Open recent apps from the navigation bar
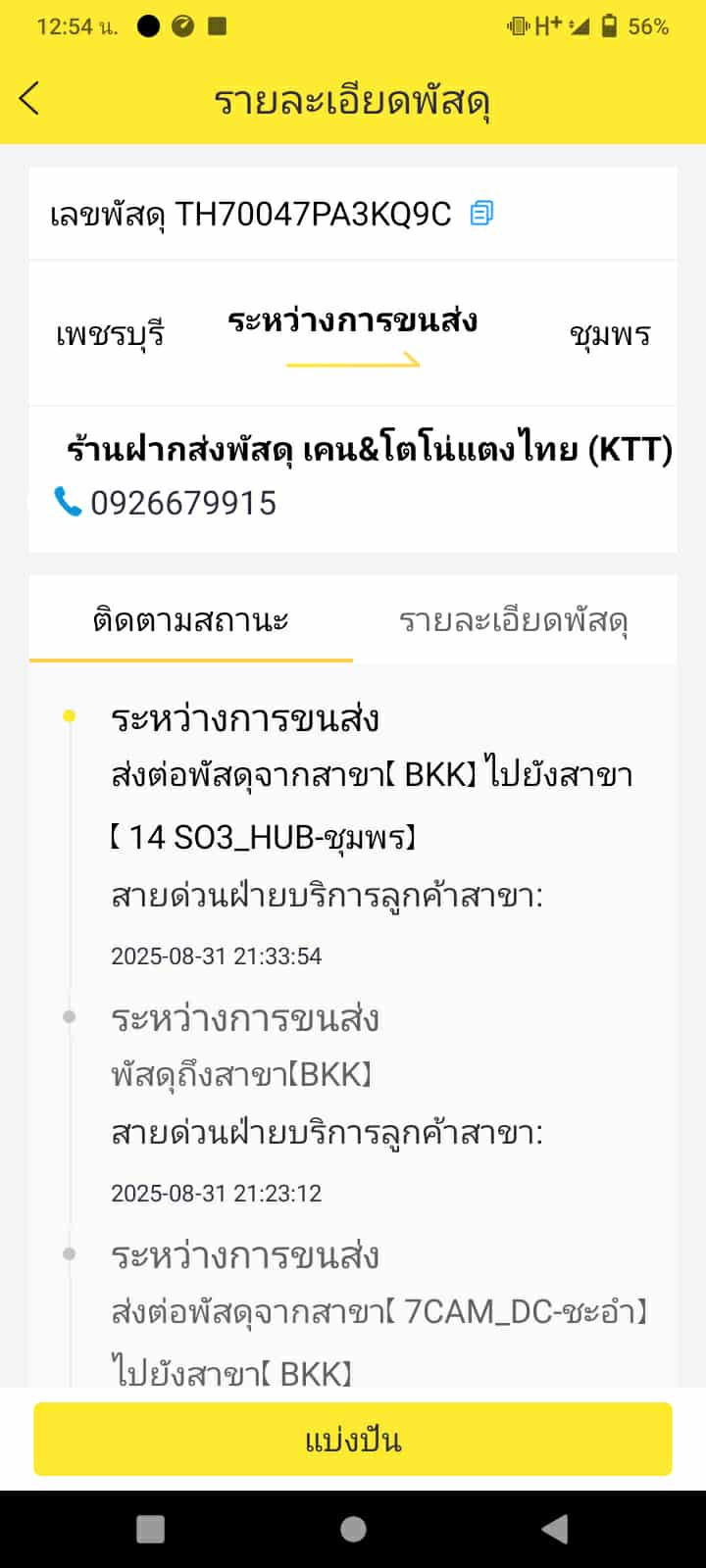The width and height of the screenshot is (706, 1568). (x=150, y=1529)
